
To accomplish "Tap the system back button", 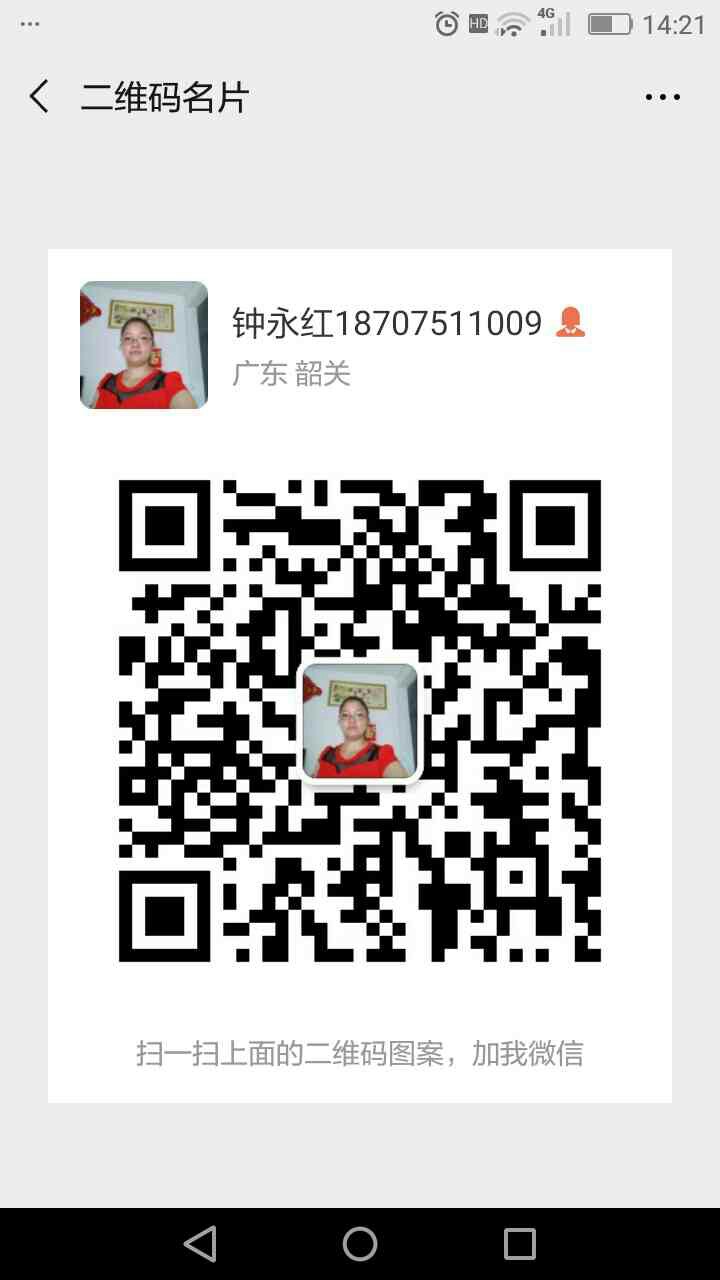I will tap(200, 1244).
